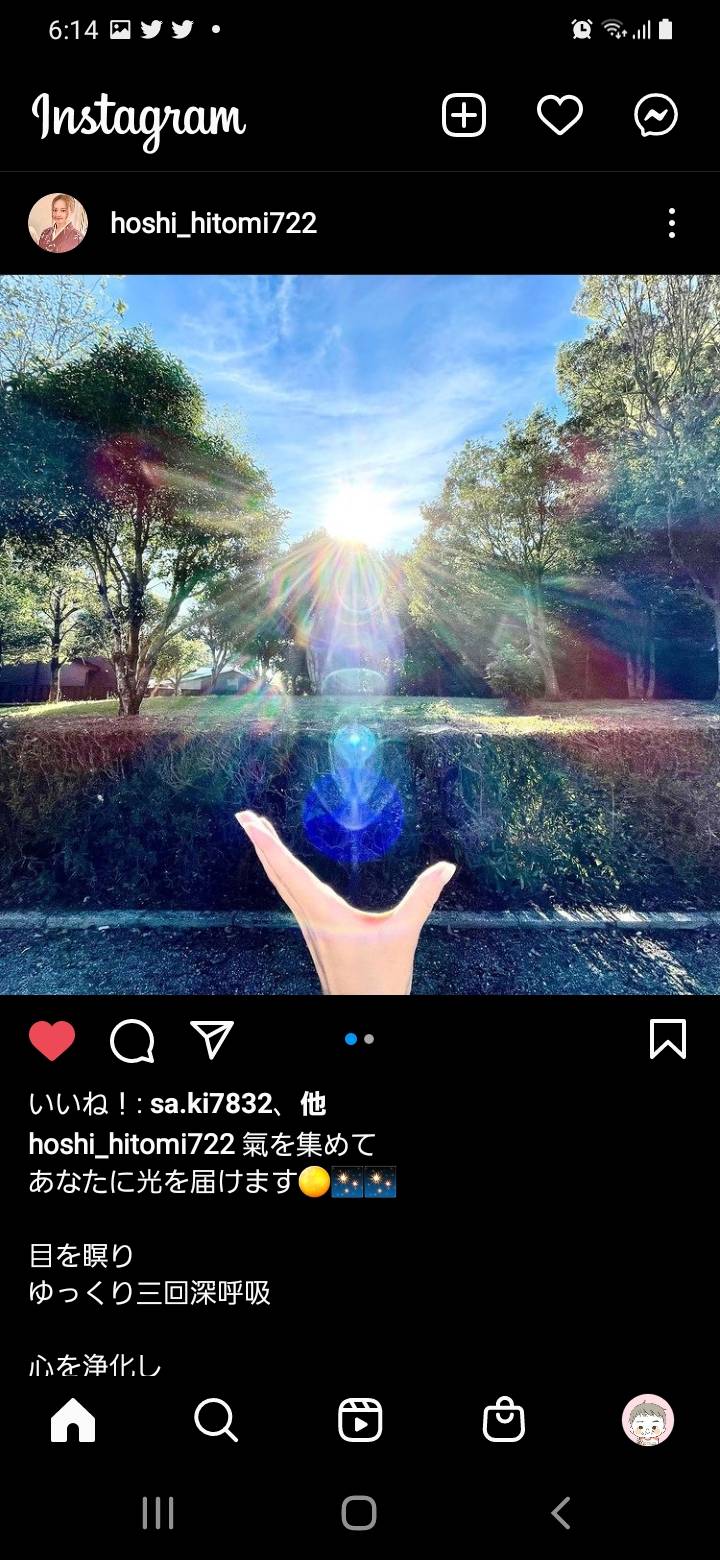Unlike the post with the red heart
Viewport: 720px width, 1560px height.
pos(52,1040)
